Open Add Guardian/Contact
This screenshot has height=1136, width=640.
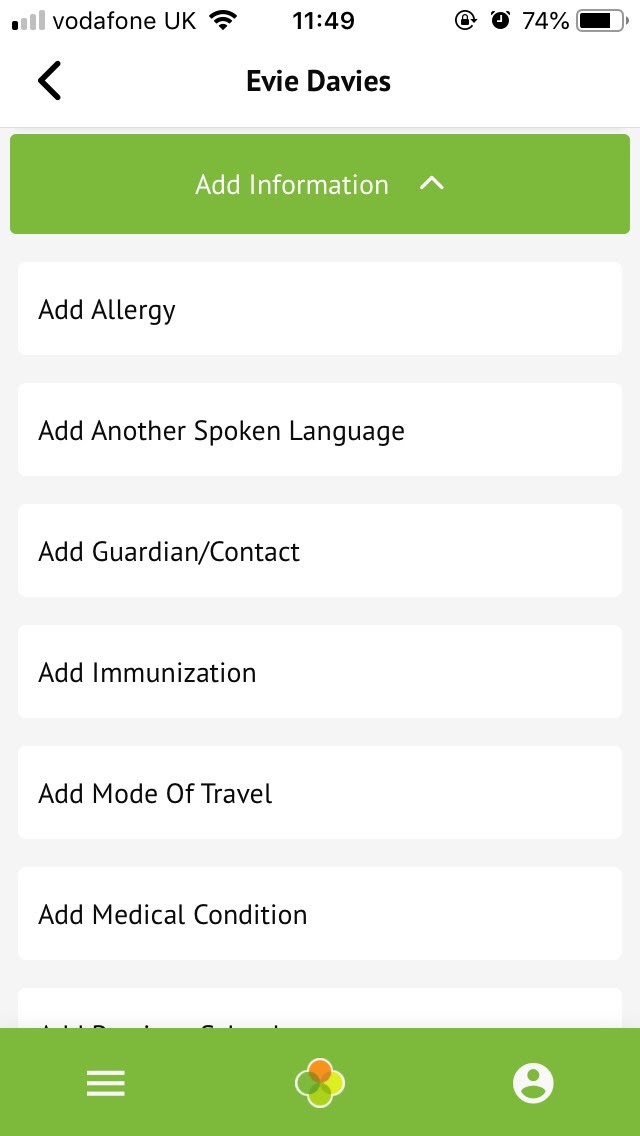click(320, 551)
